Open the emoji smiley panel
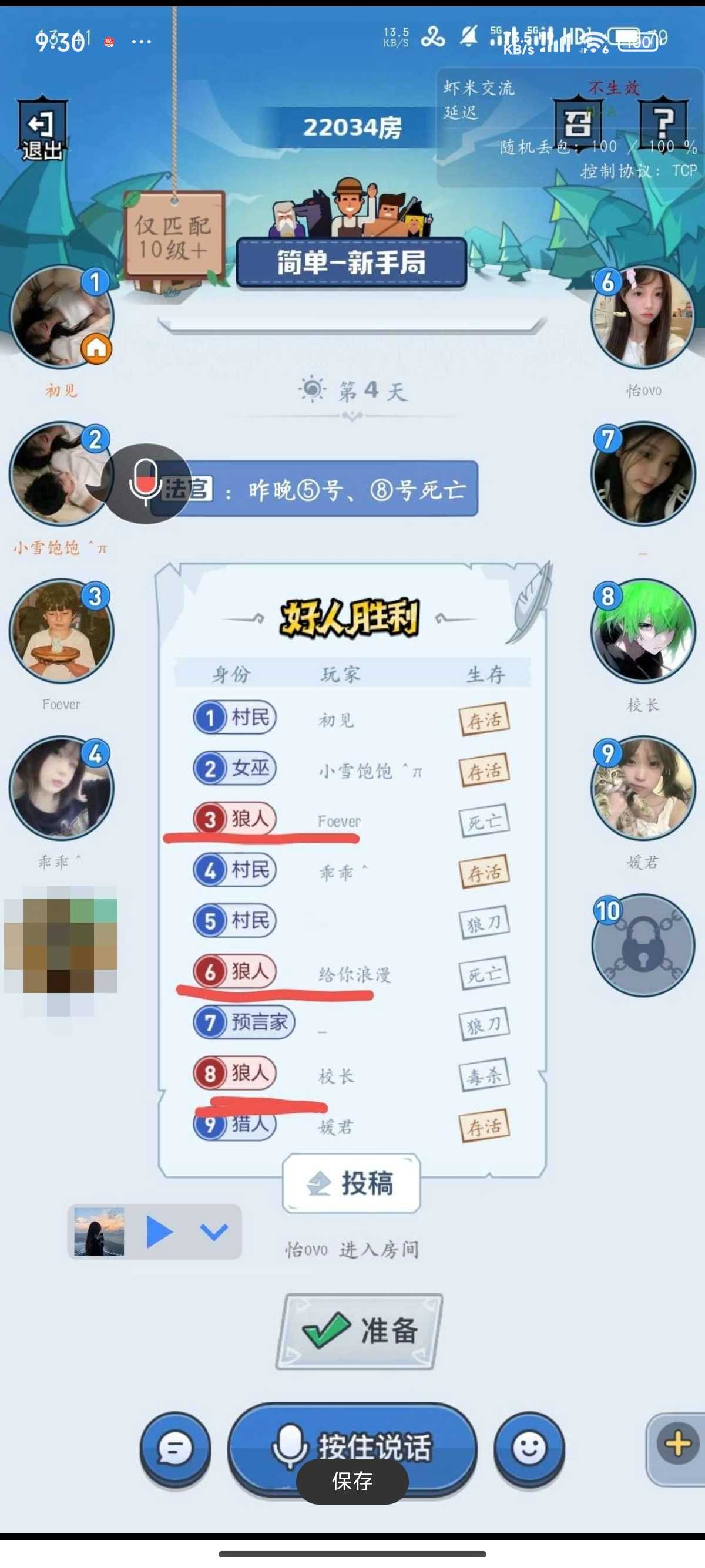This screenshot has height=1568, width=705. click(x=529, y=1448)
